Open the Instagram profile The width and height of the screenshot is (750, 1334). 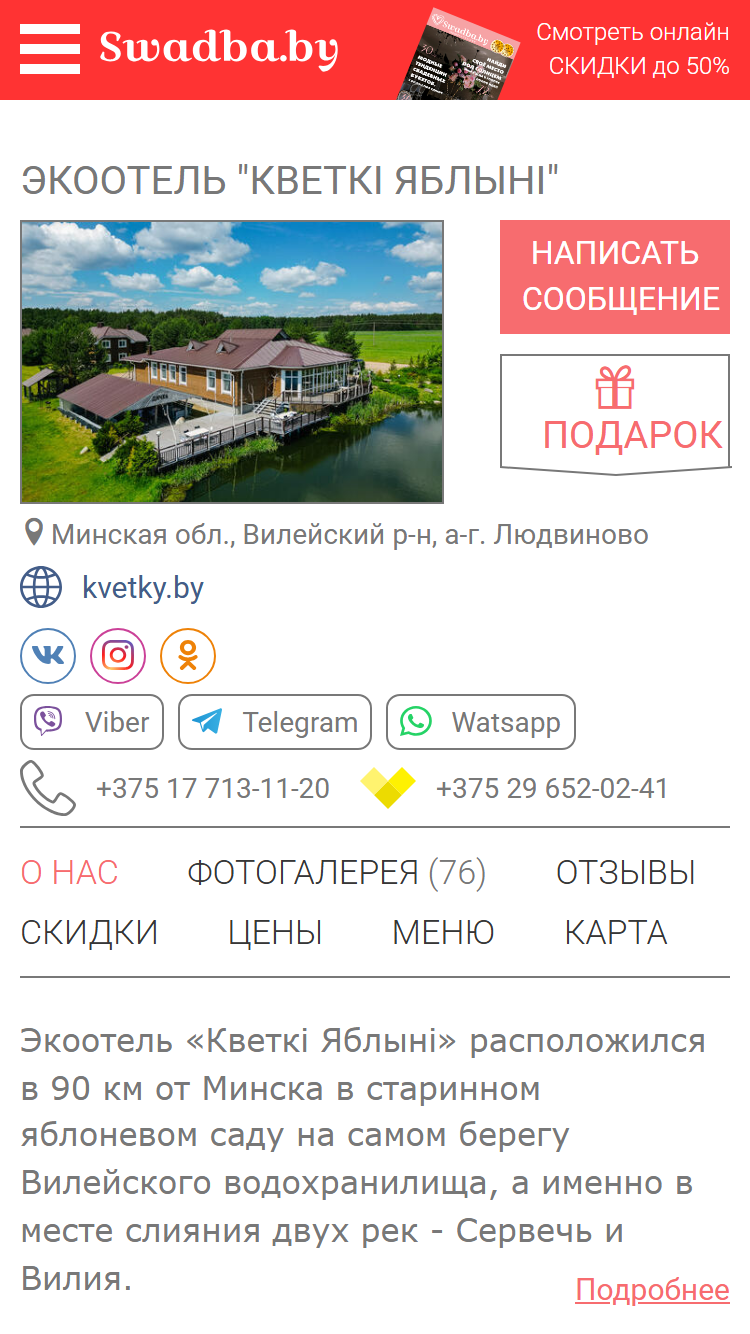118,656
